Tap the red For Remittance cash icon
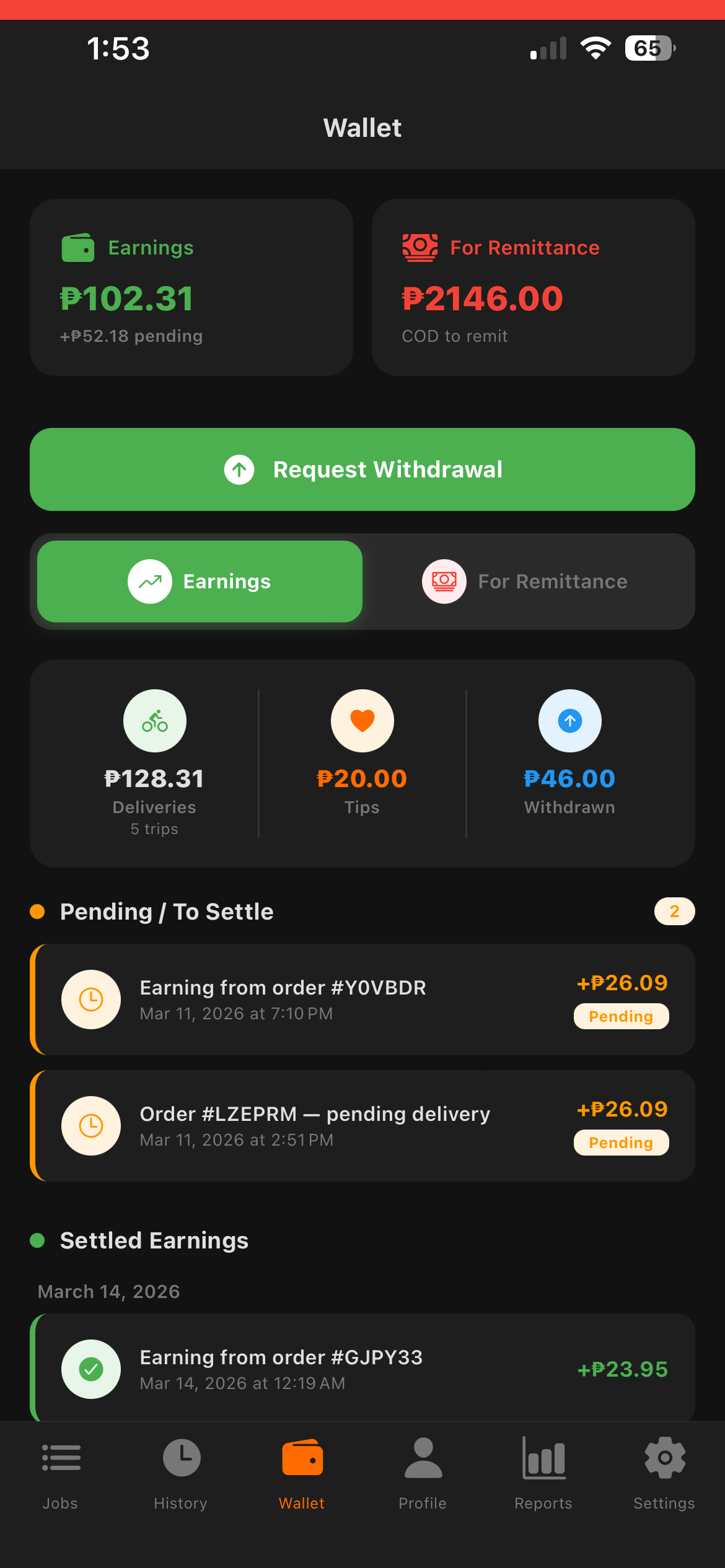 click(419, 246)
